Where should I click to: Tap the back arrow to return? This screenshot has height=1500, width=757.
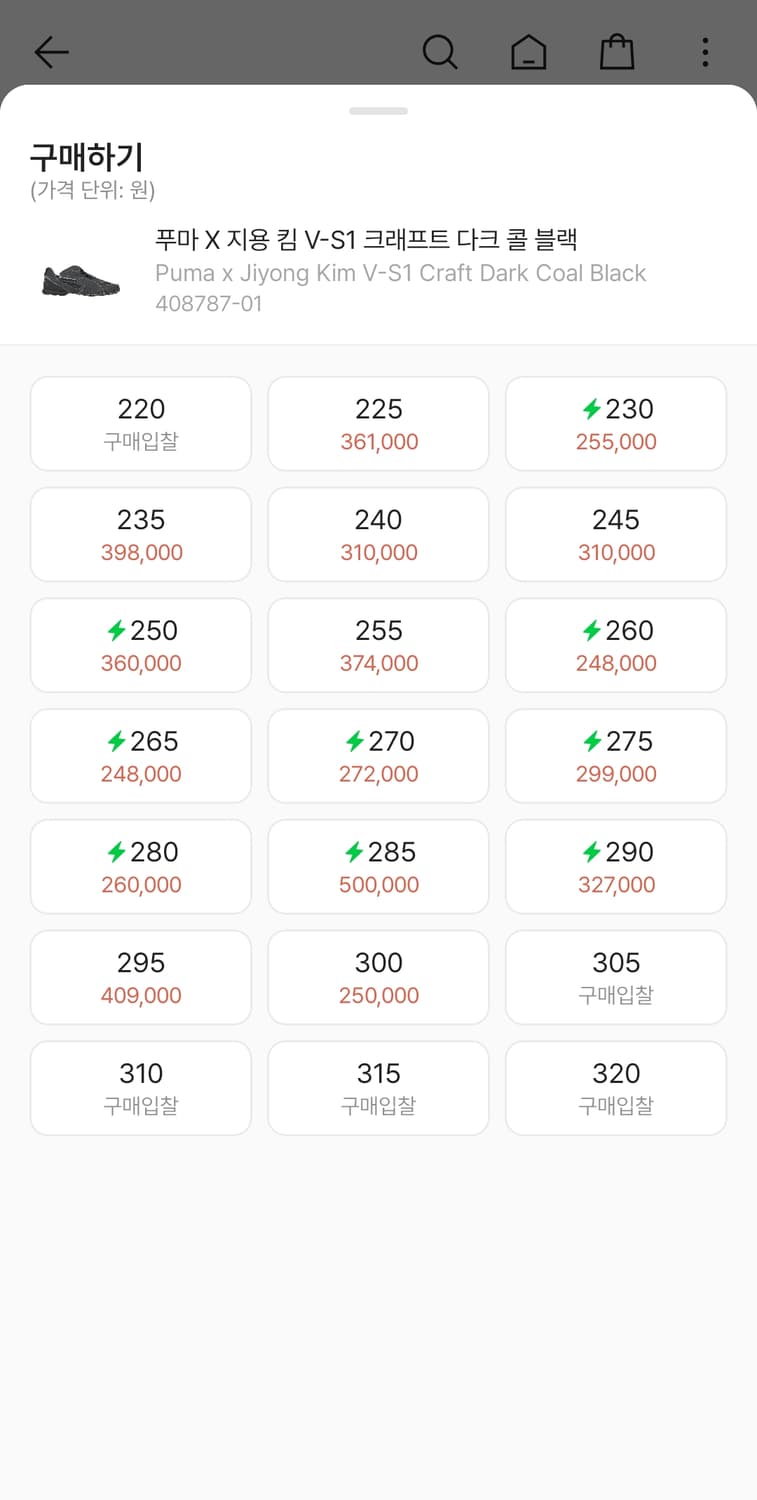pyautogui.click(x=50, y=52)
